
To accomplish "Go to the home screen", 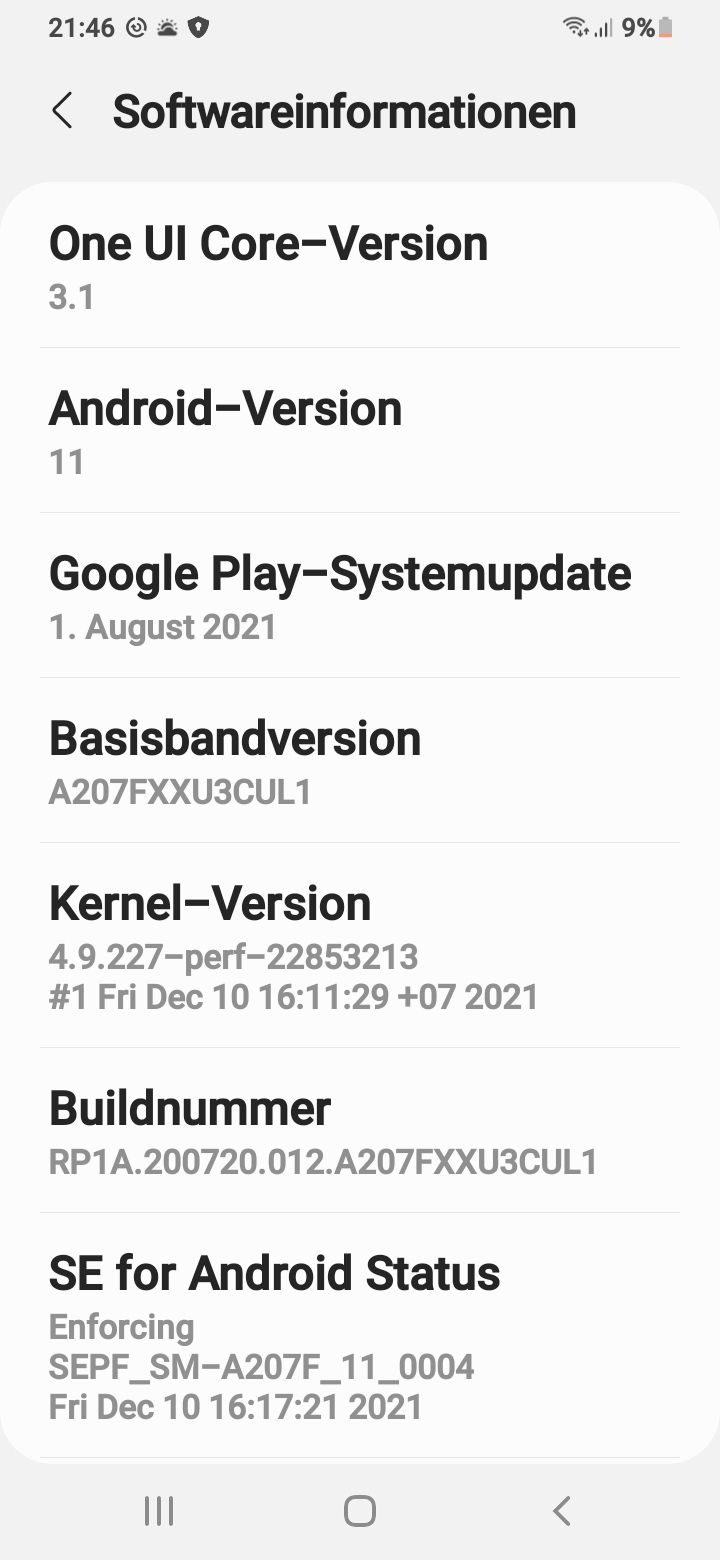I will (x=360, y=1511).
